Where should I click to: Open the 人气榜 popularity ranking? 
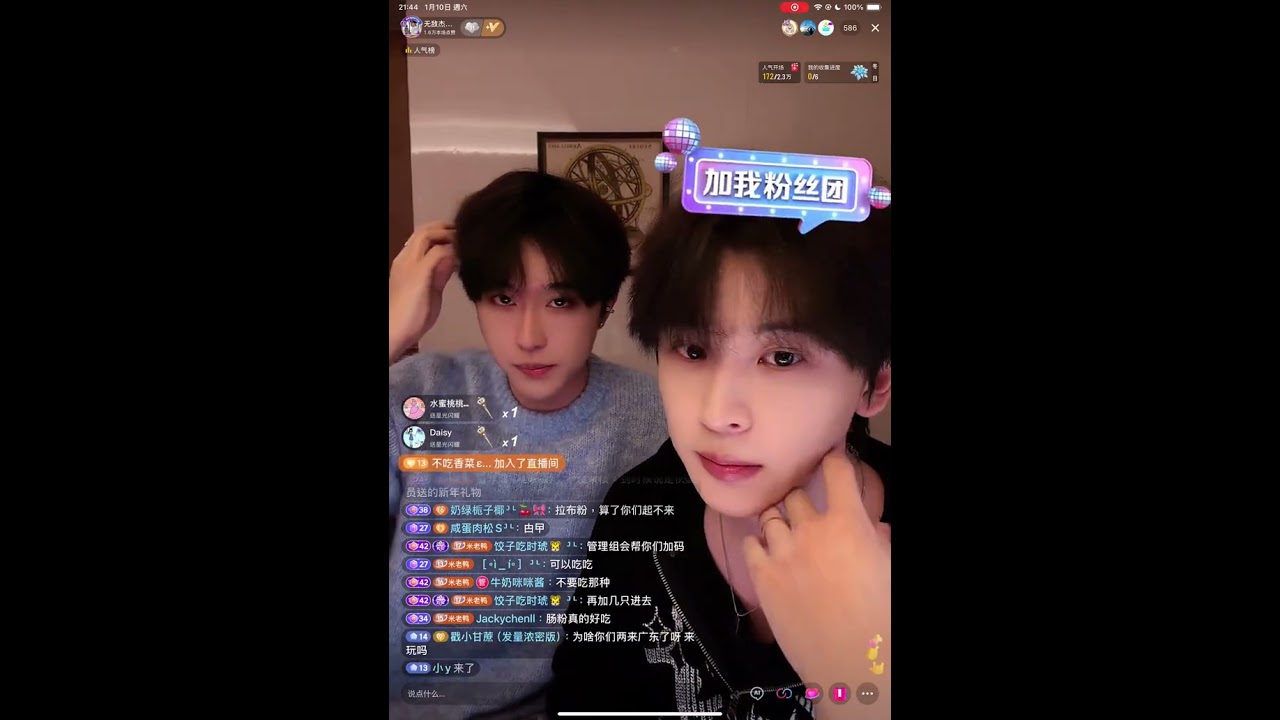(421, 49)
